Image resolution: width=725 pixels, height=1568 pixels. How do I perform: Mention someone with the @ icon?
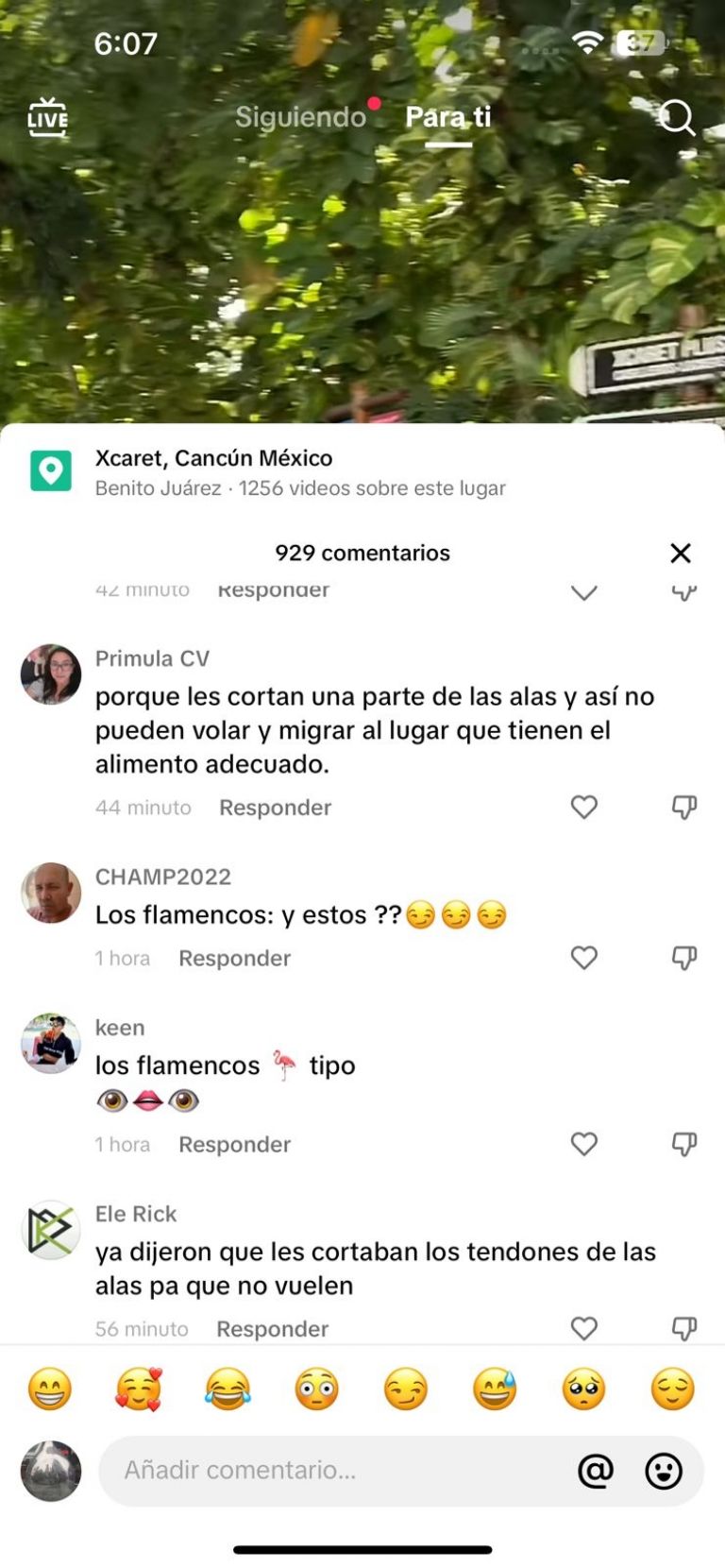[595, 1471]
